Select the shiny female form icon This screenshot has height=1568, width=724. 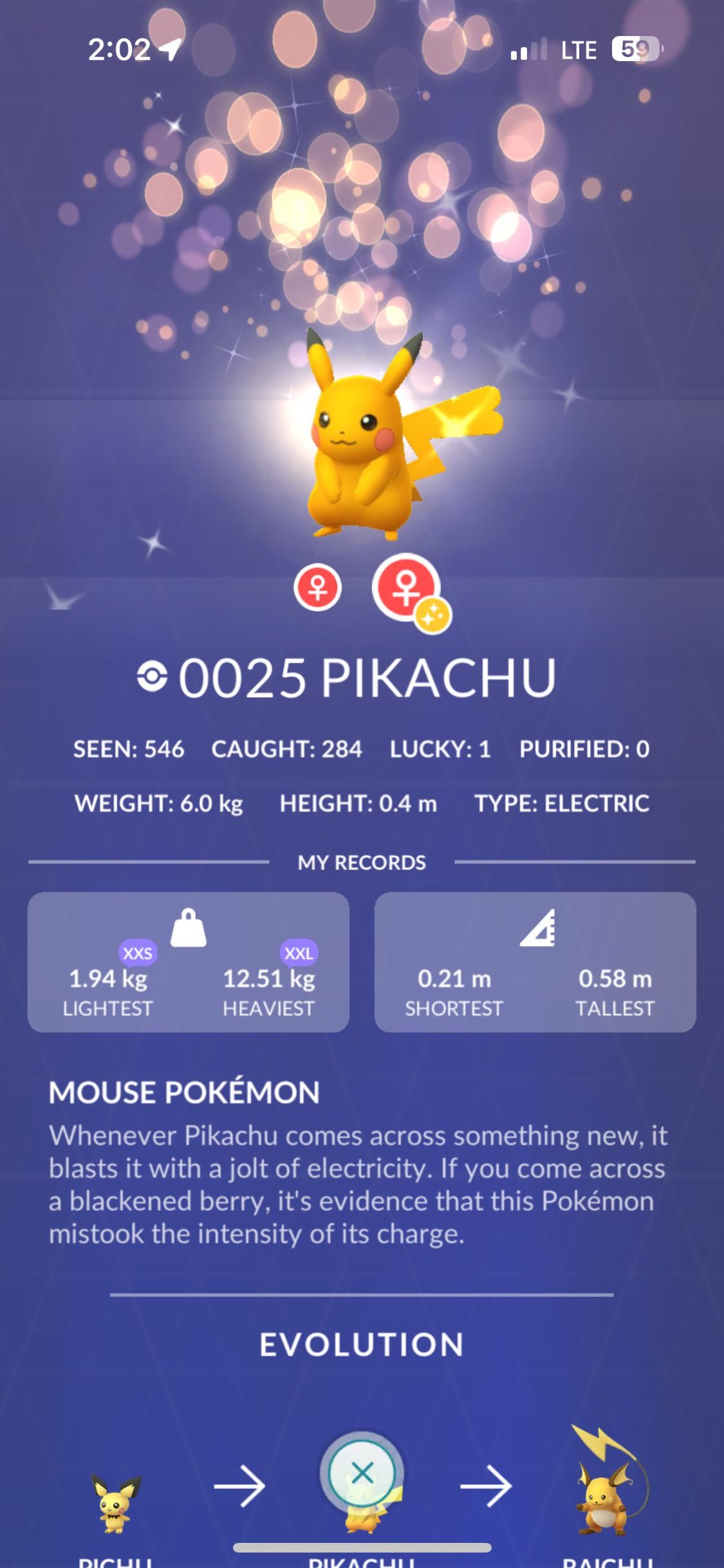[407, 589]
